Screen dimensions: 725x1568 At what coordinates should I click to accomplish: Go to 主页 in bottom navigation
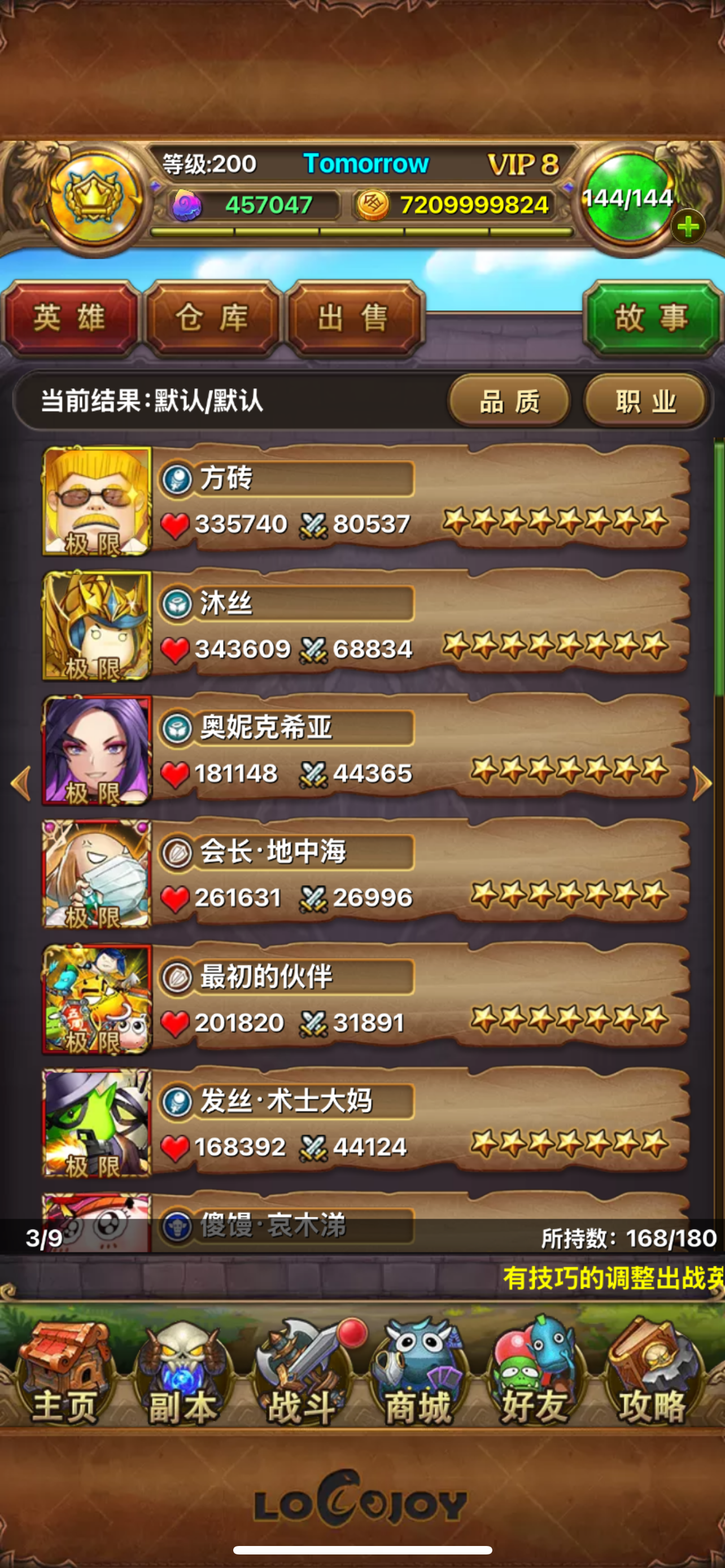pyautogui.click(x=64, y=1373)
